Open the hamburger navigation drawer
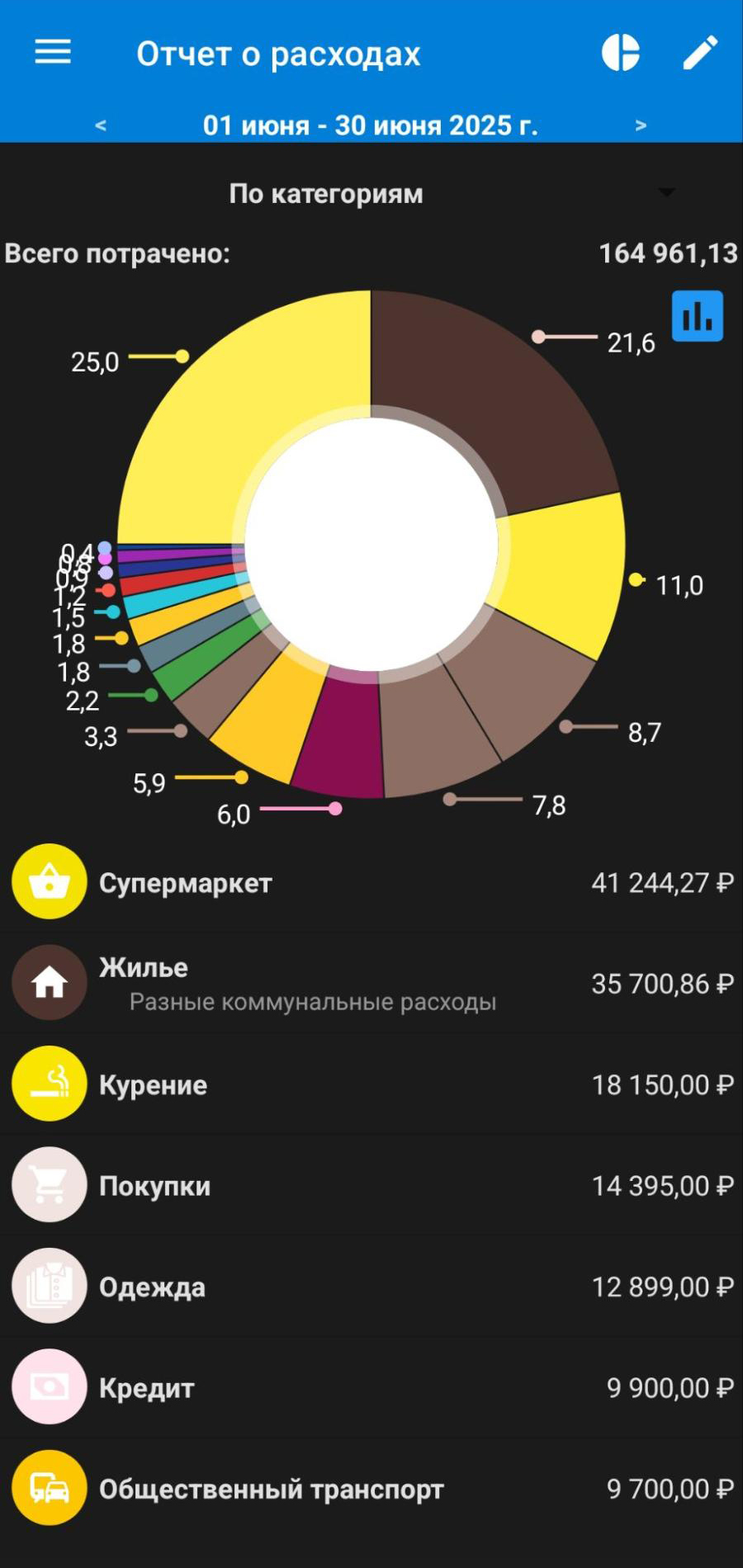743x1568 pixels. pos(52,53)
